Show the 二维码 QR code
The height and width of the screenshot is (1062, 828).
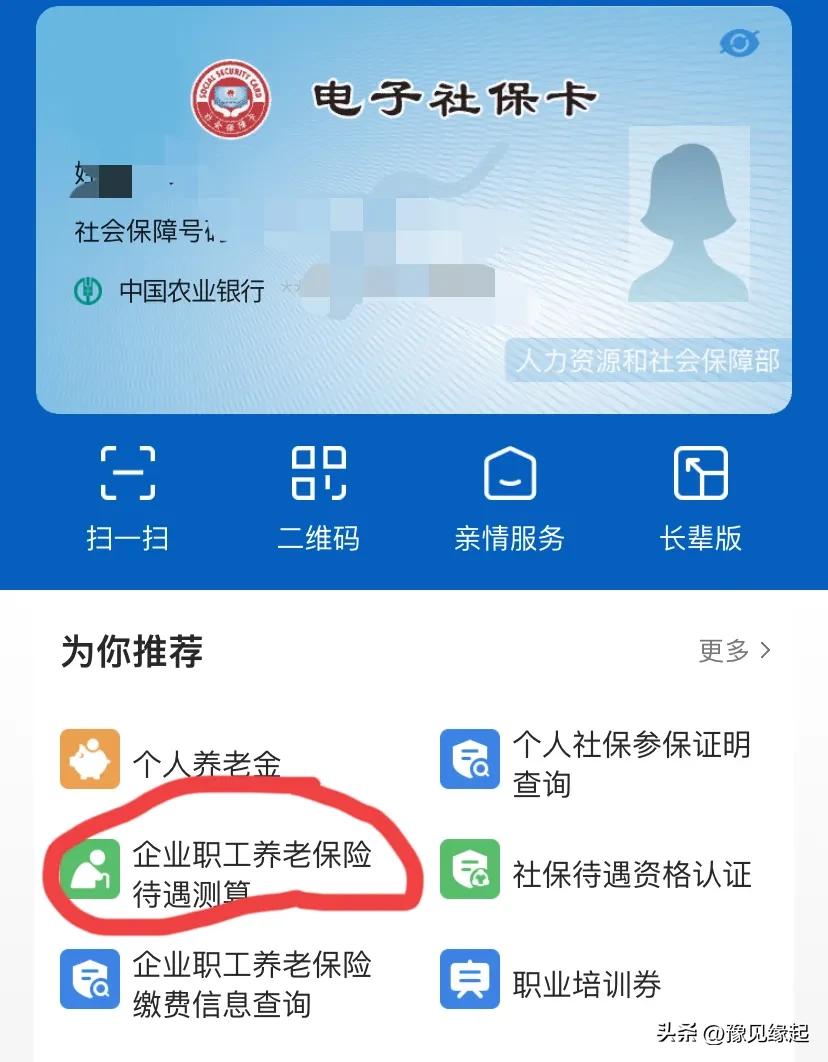(x=318, y=497)
